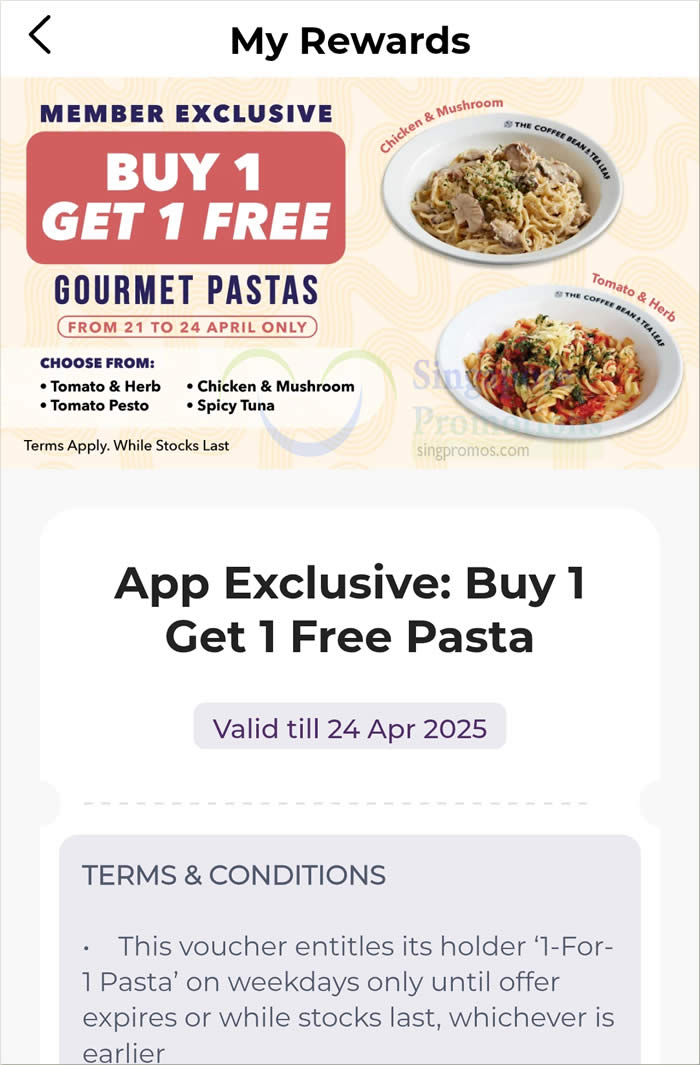
Task: Go back from My Rewards
Action: tap(39, 36)
